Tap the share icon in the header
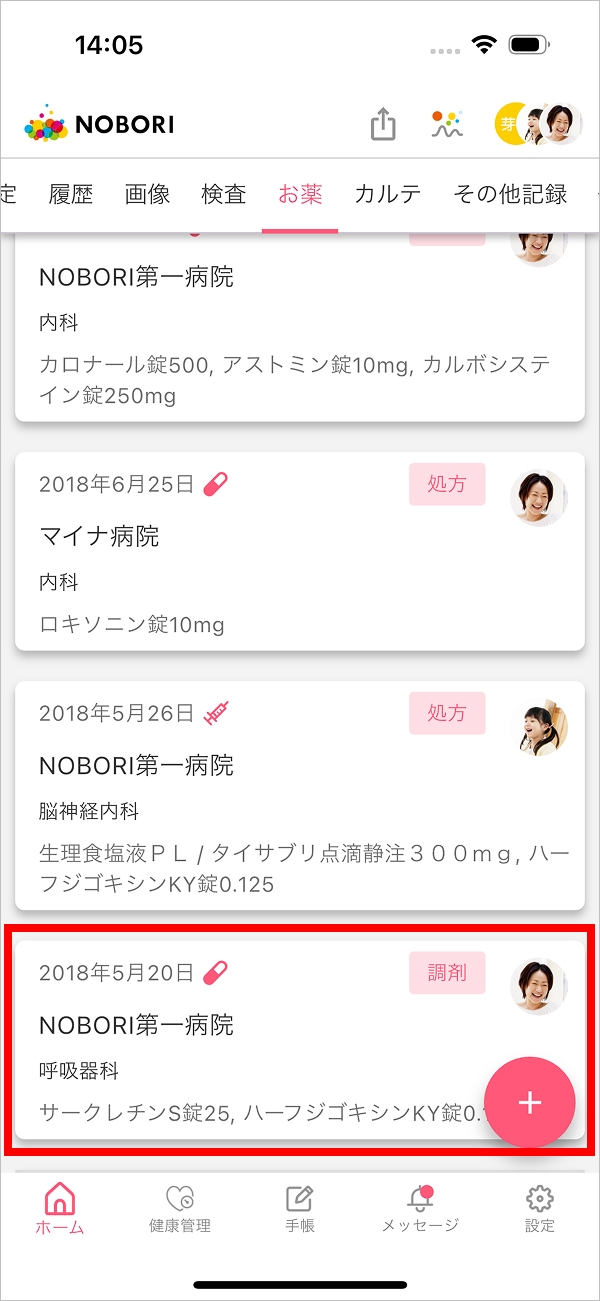The width and height of the screenshot is (600, 1301). point(383,125)
